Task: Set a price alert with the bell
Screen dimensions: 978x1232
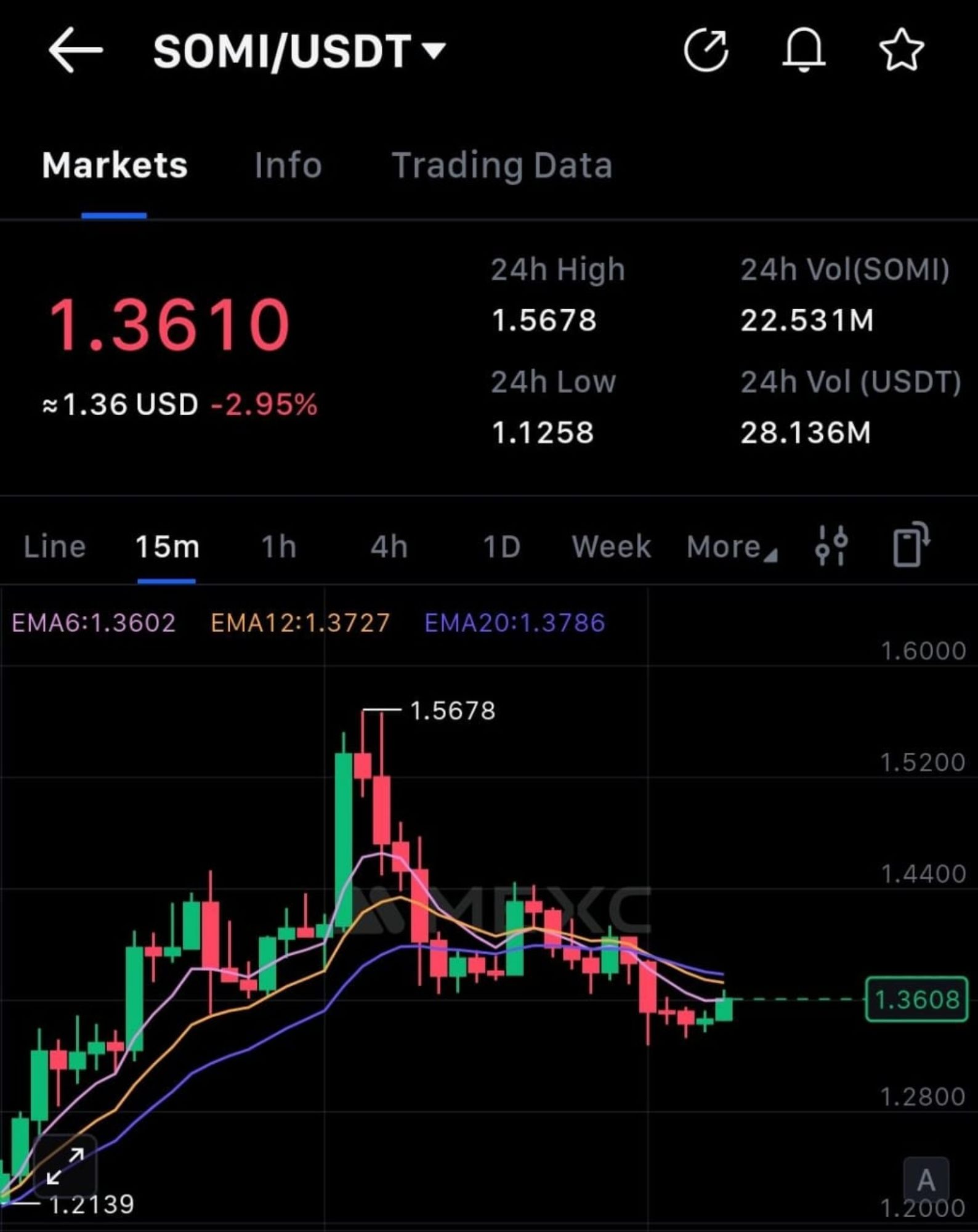Action: (804, 51)
